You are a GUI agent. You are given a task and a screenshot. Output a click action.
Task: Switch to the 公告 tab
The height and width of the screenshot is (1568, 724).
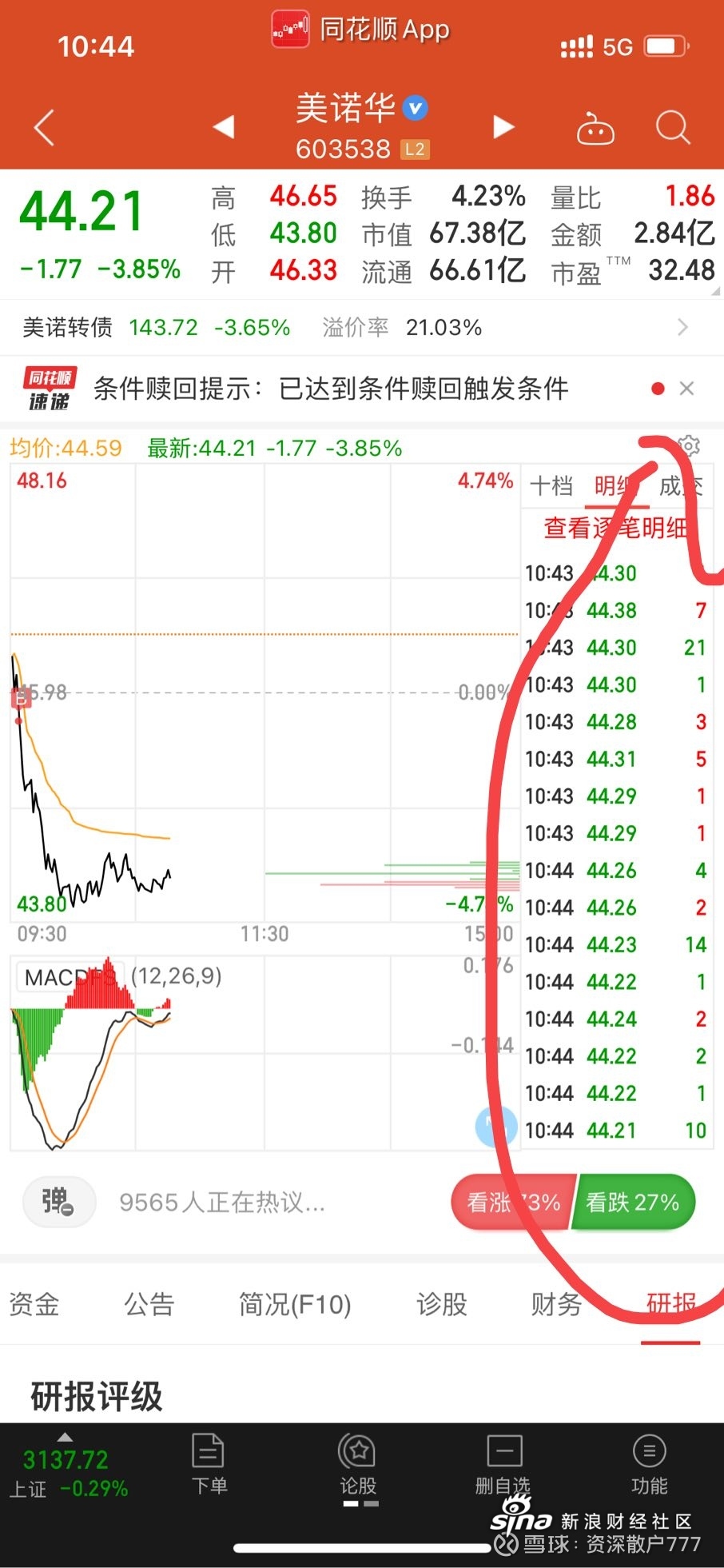click(x=149, y=1303)
